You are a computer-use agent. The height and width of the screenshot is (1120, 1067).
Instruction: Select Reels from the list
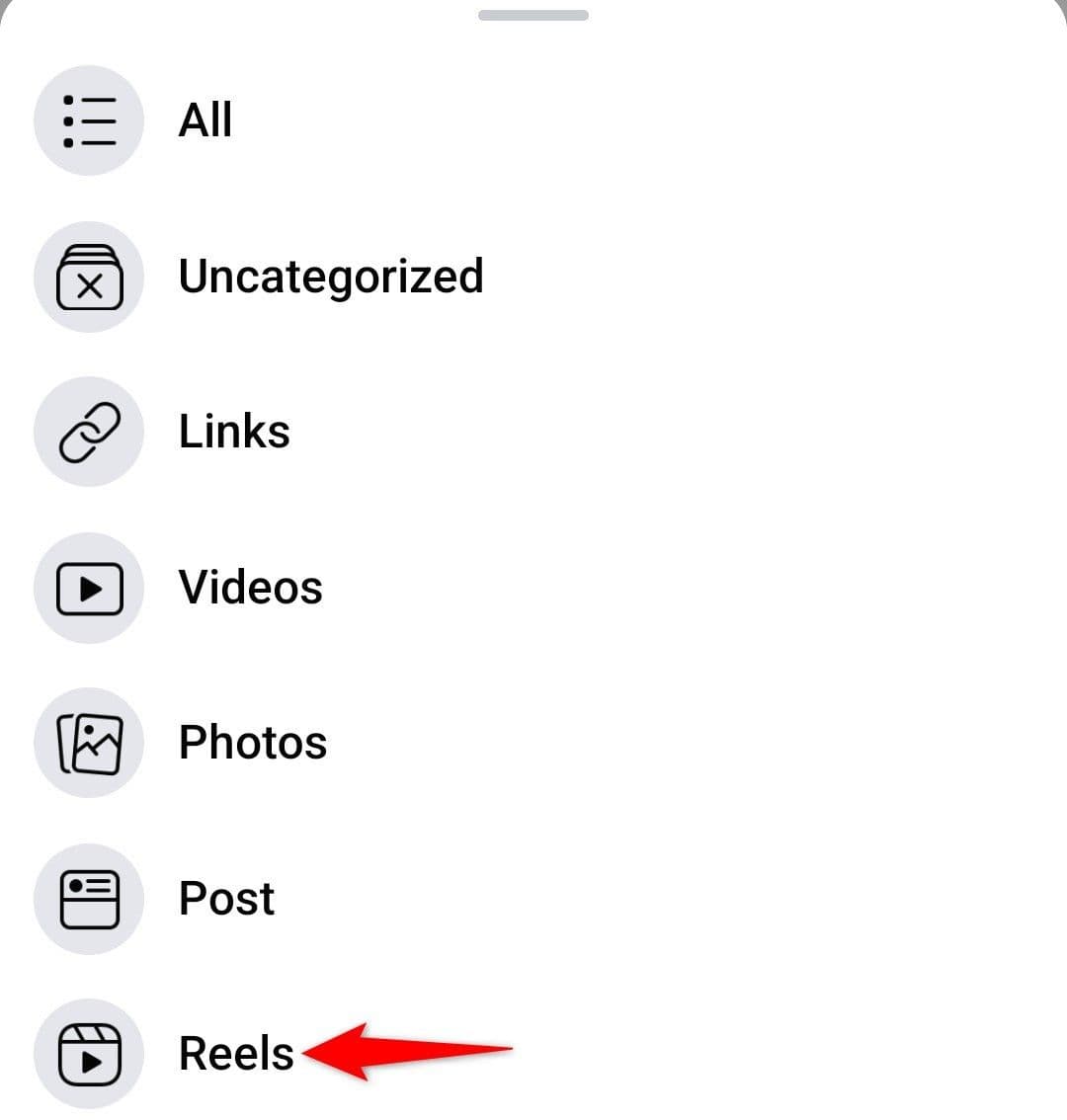235,1054
